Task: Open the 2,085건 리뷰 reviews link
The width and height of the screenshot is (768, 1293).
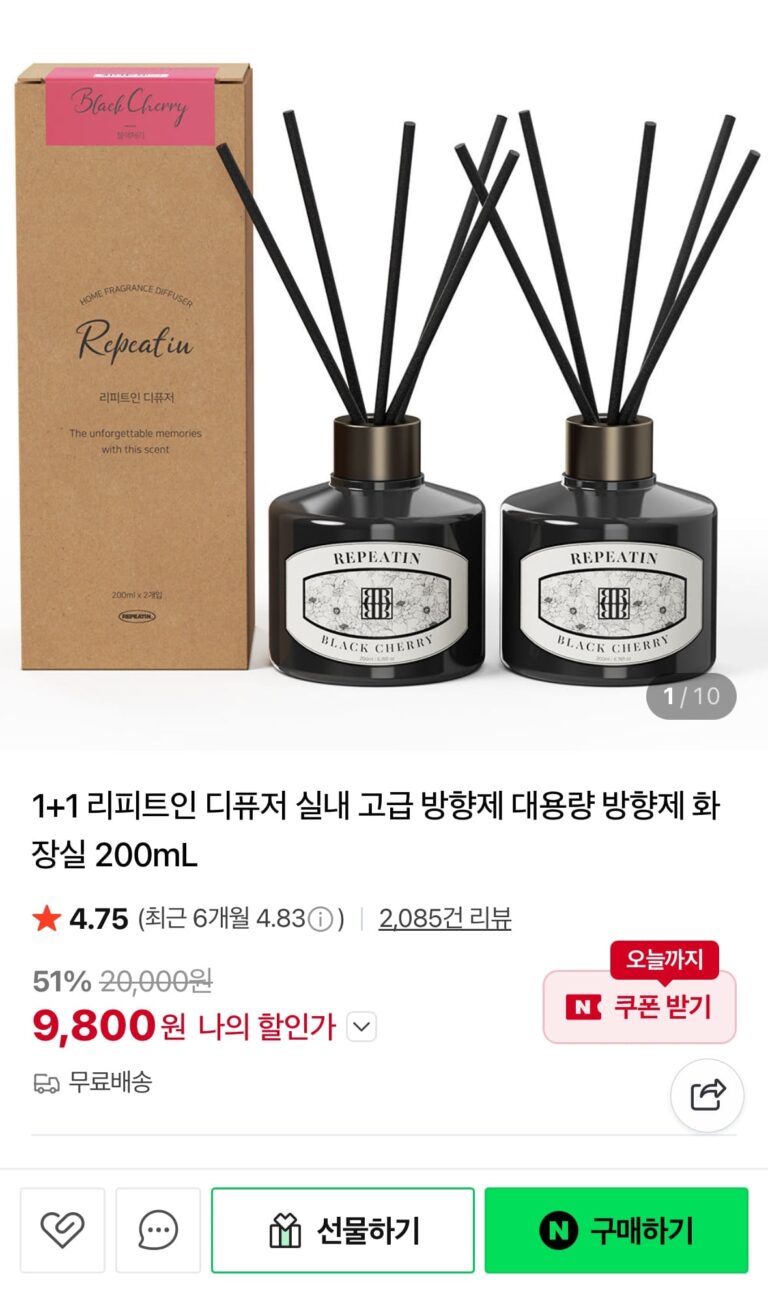Action: pyautogui.click(x=444, y=918)
